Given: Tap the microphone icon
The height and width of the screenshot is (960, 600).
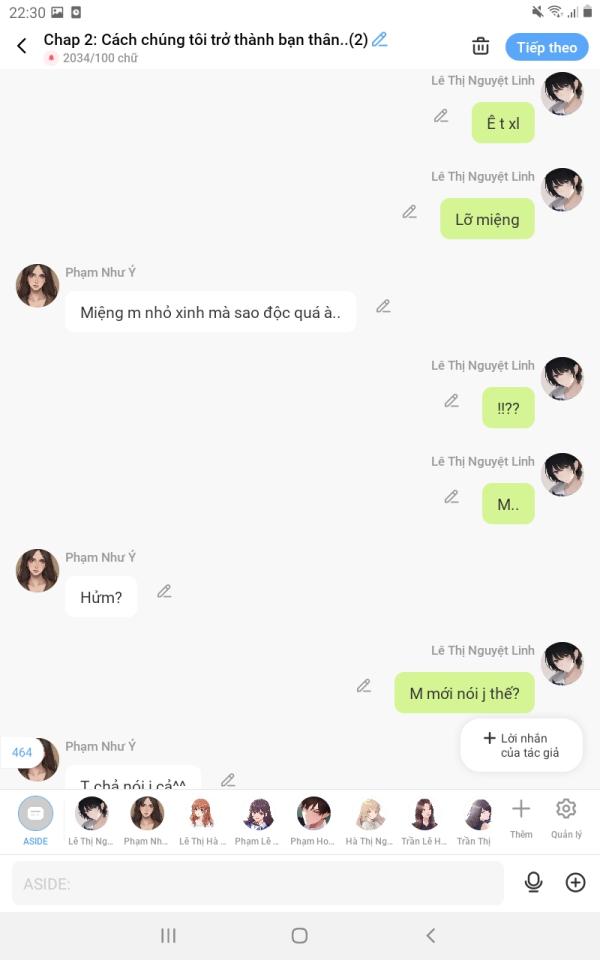Looking at the screenshot, I should pyautogui.click(x=534, y=882).
